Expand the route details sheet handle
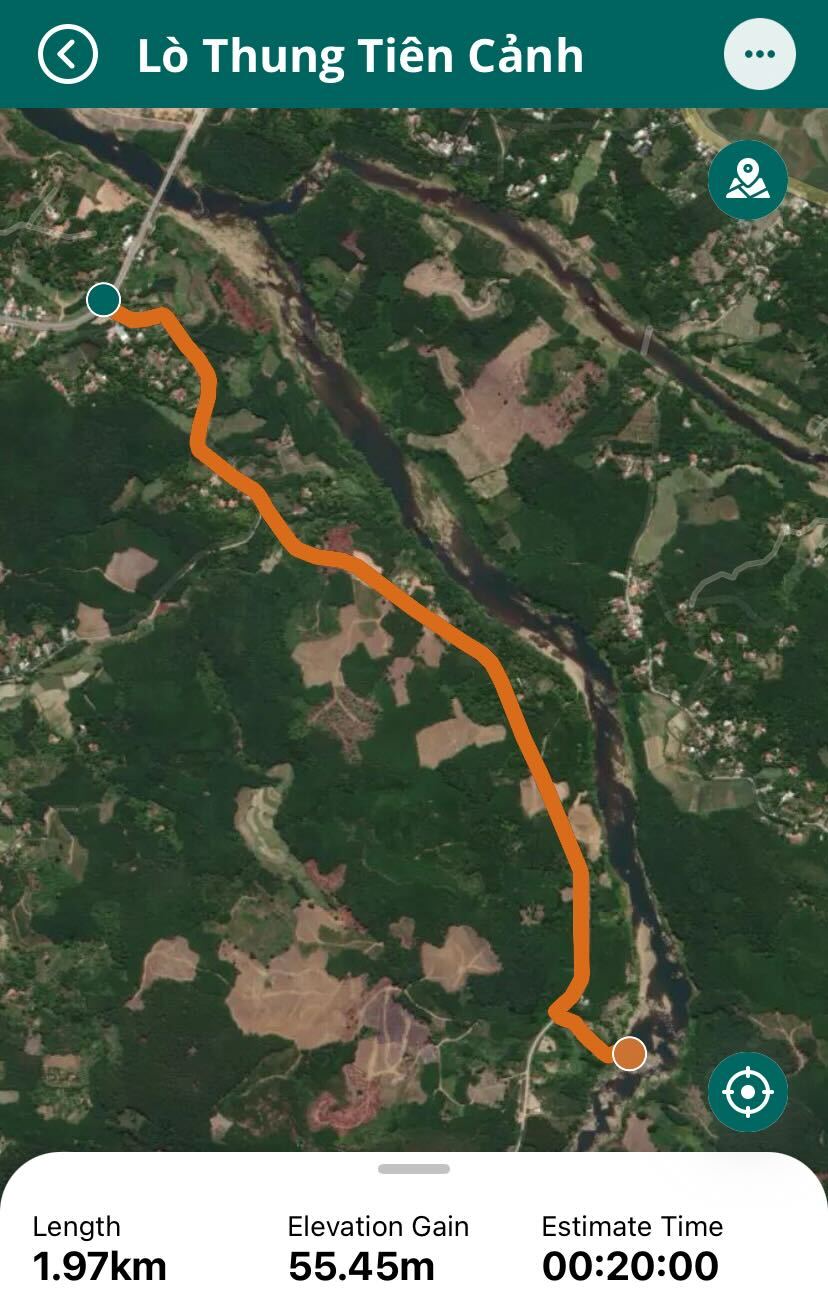Image resolution: width=828 pixels, height=1300 pixels. tap(414, 1169)
